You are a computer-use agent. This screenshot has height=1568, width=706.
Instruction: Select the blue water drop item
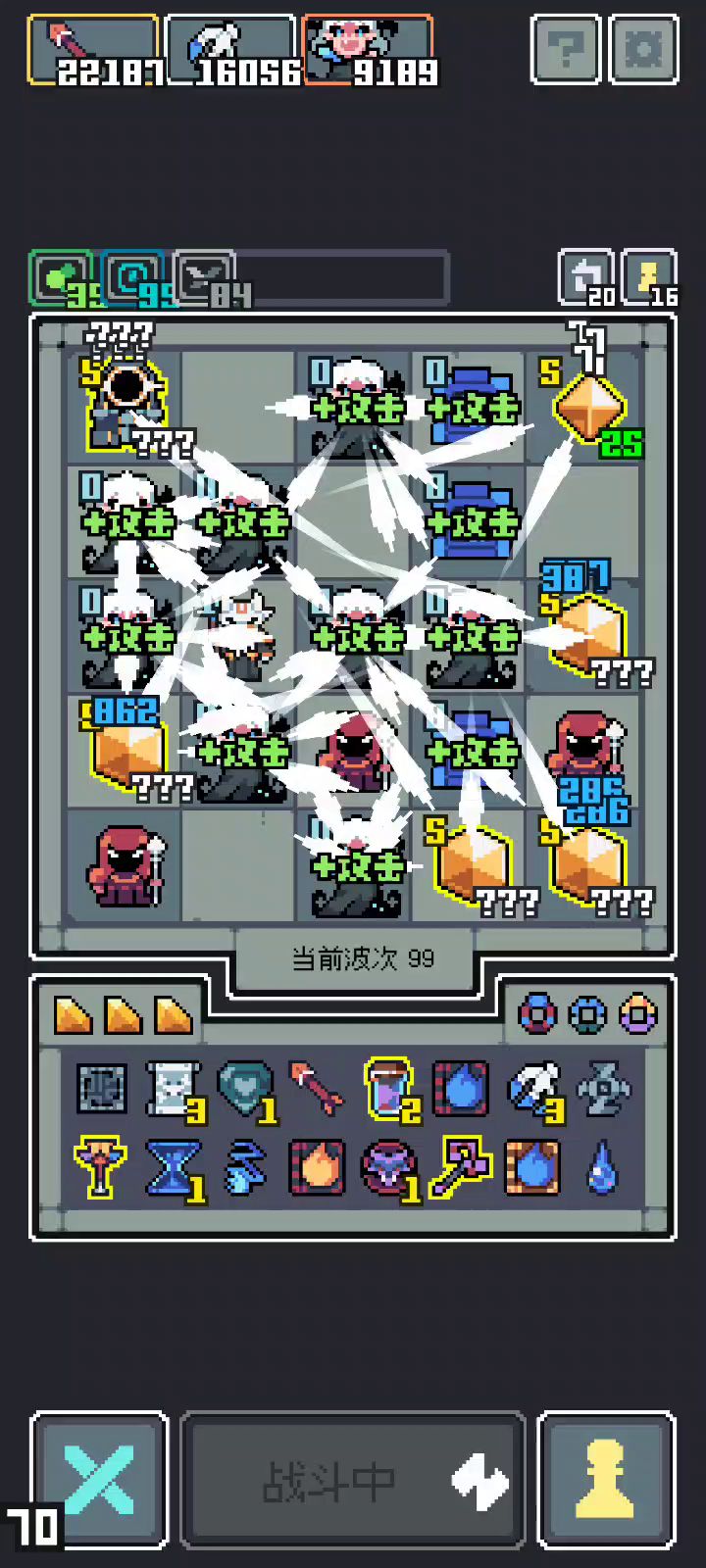coord(603,1166)
